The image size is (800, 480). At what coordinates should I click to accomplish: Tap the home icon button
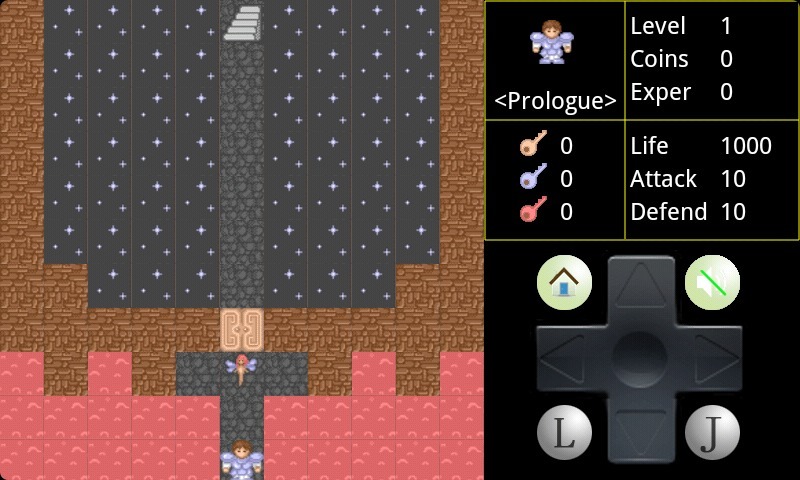tap(564, 283)
